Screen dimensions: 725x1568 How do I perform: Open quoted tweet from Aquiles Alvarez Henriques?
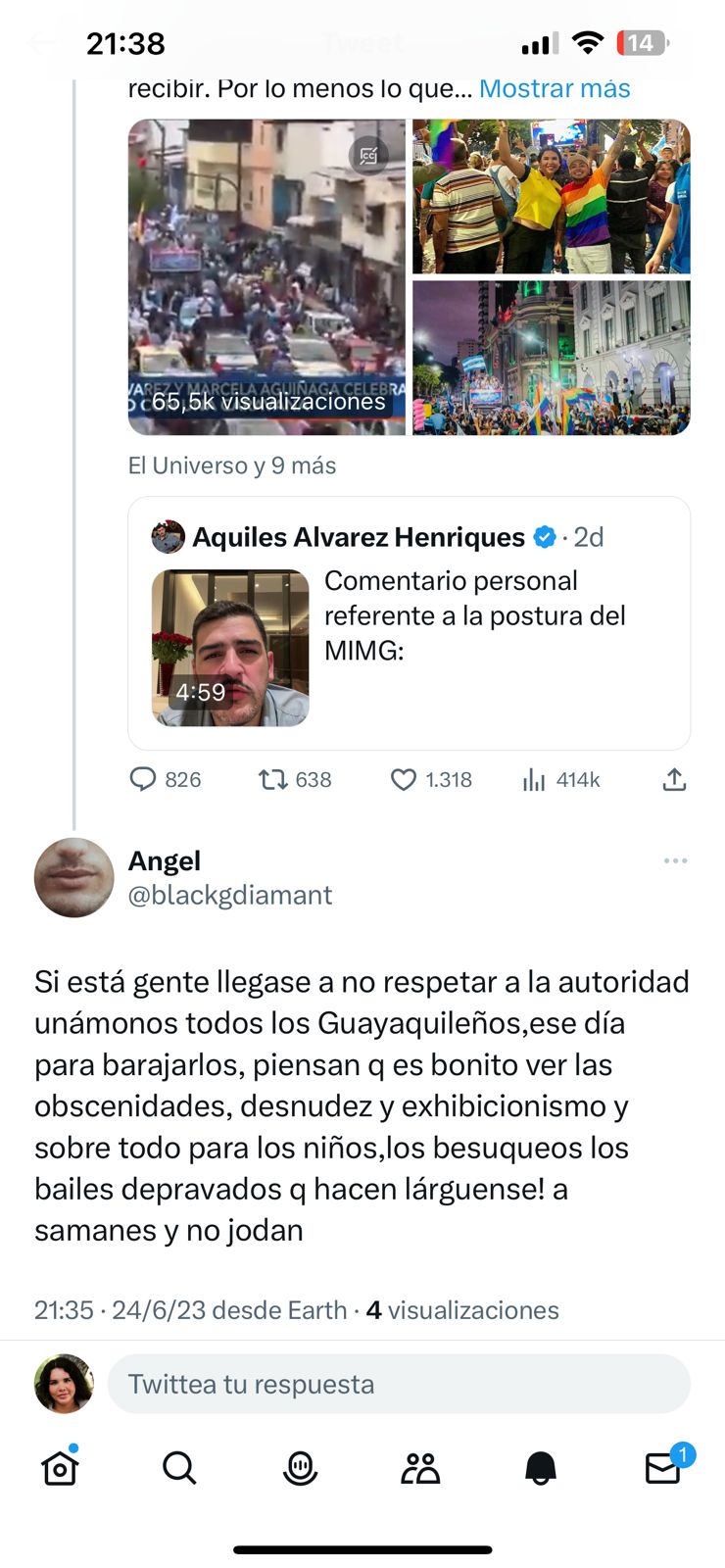(409, 622)
